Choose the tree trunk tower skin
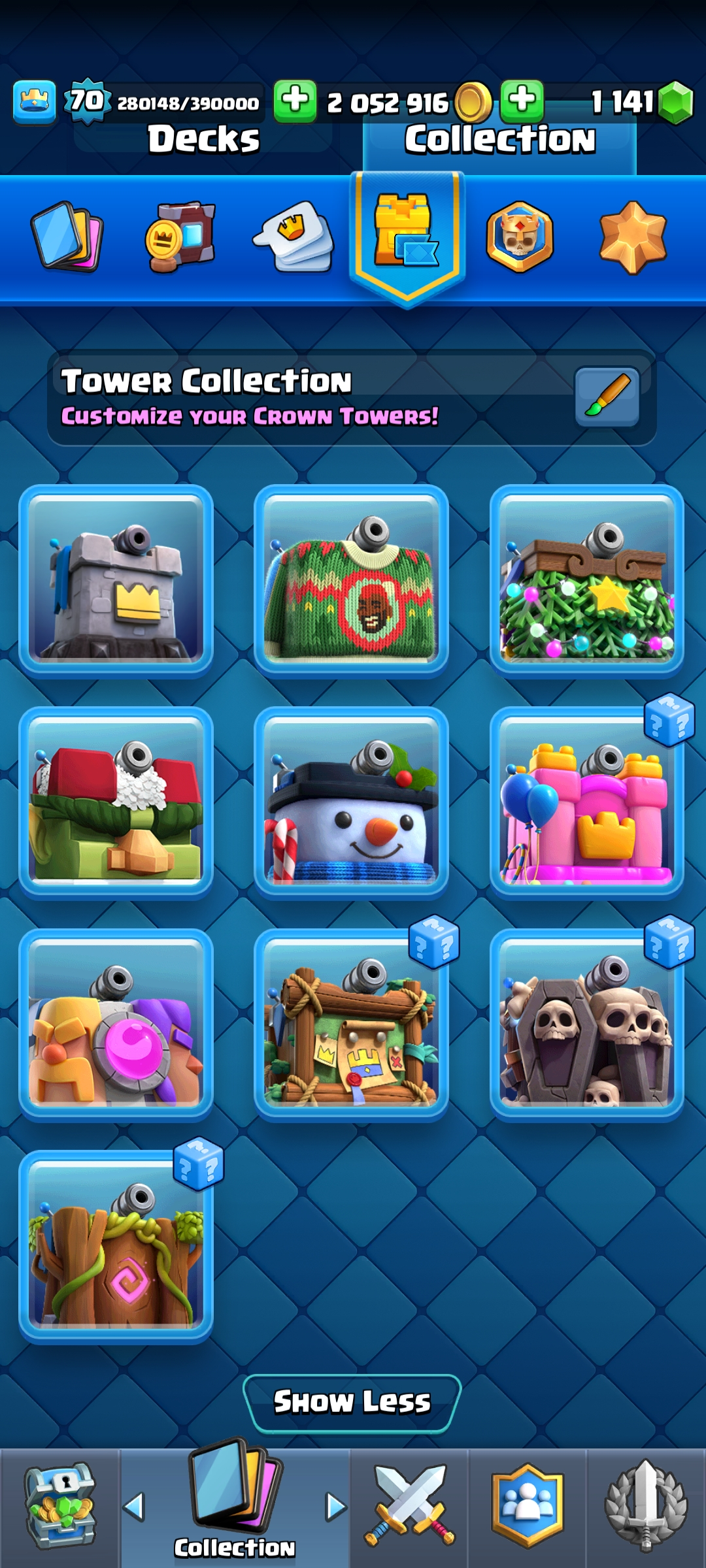The width and height of the screenshot is (706, 1568). point(116,1247)
